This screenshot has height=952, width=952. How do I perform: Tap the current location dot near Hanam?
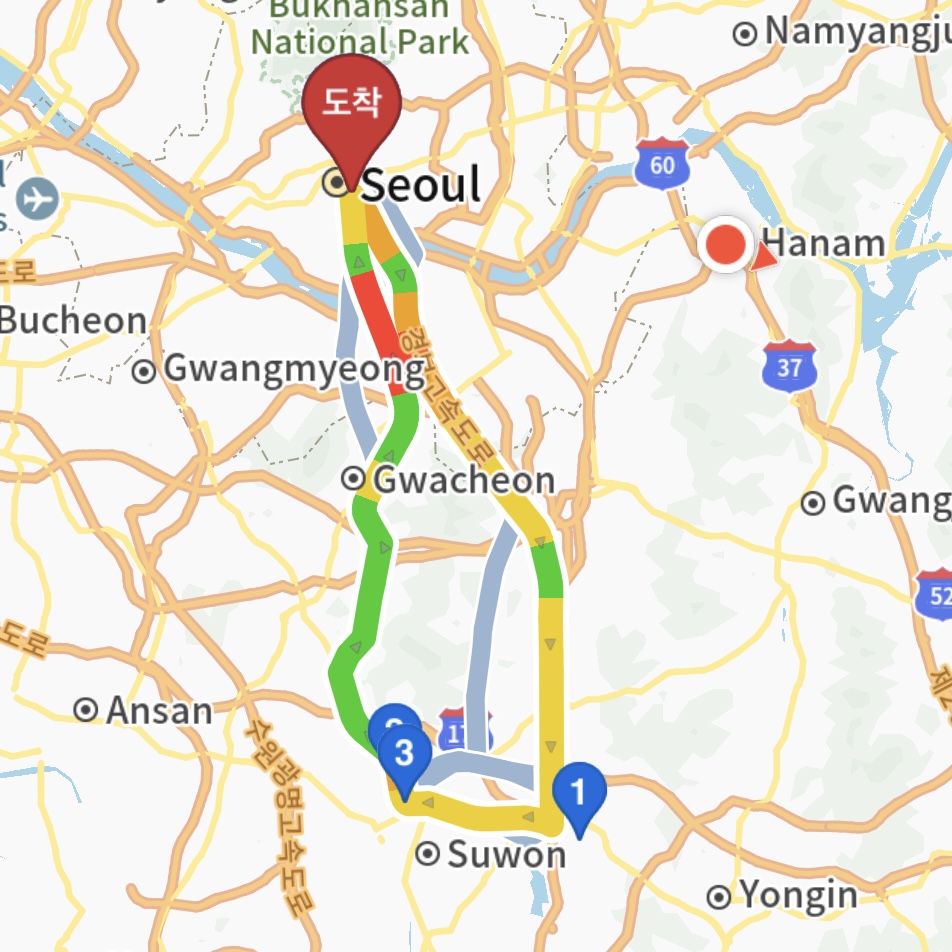coord(727,244)
